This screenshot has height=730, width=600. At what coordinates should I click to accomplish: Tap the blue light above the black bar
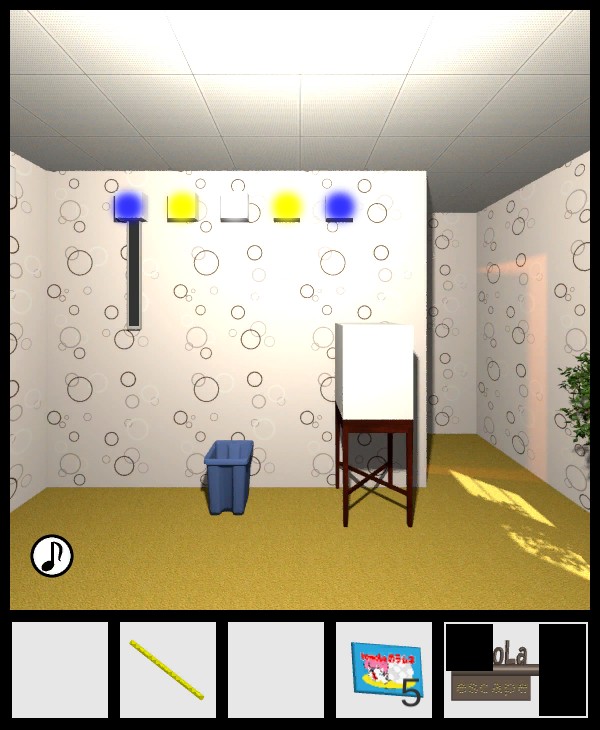pos(130,206)
